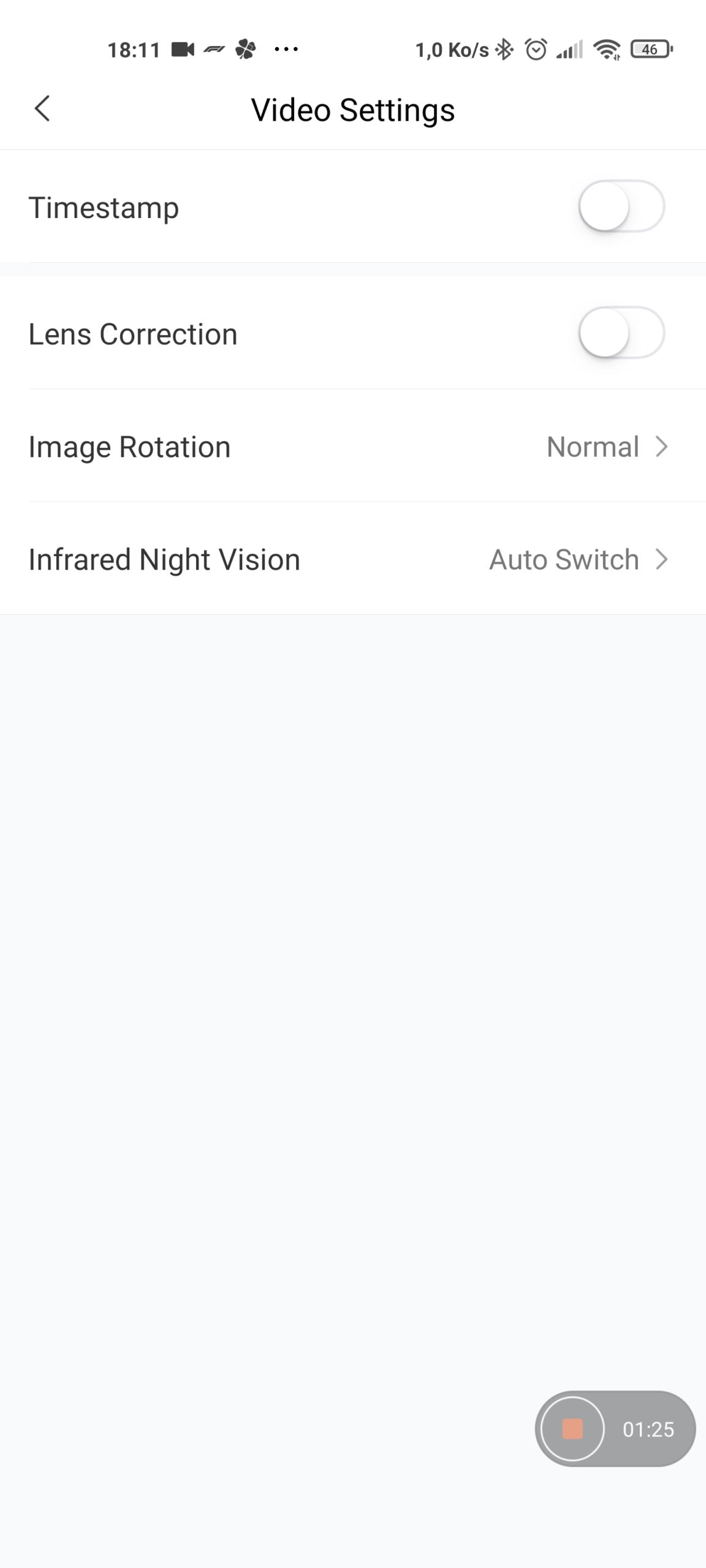Turn on Lens Correction
Screen dimensions: 706x1568
621,333
